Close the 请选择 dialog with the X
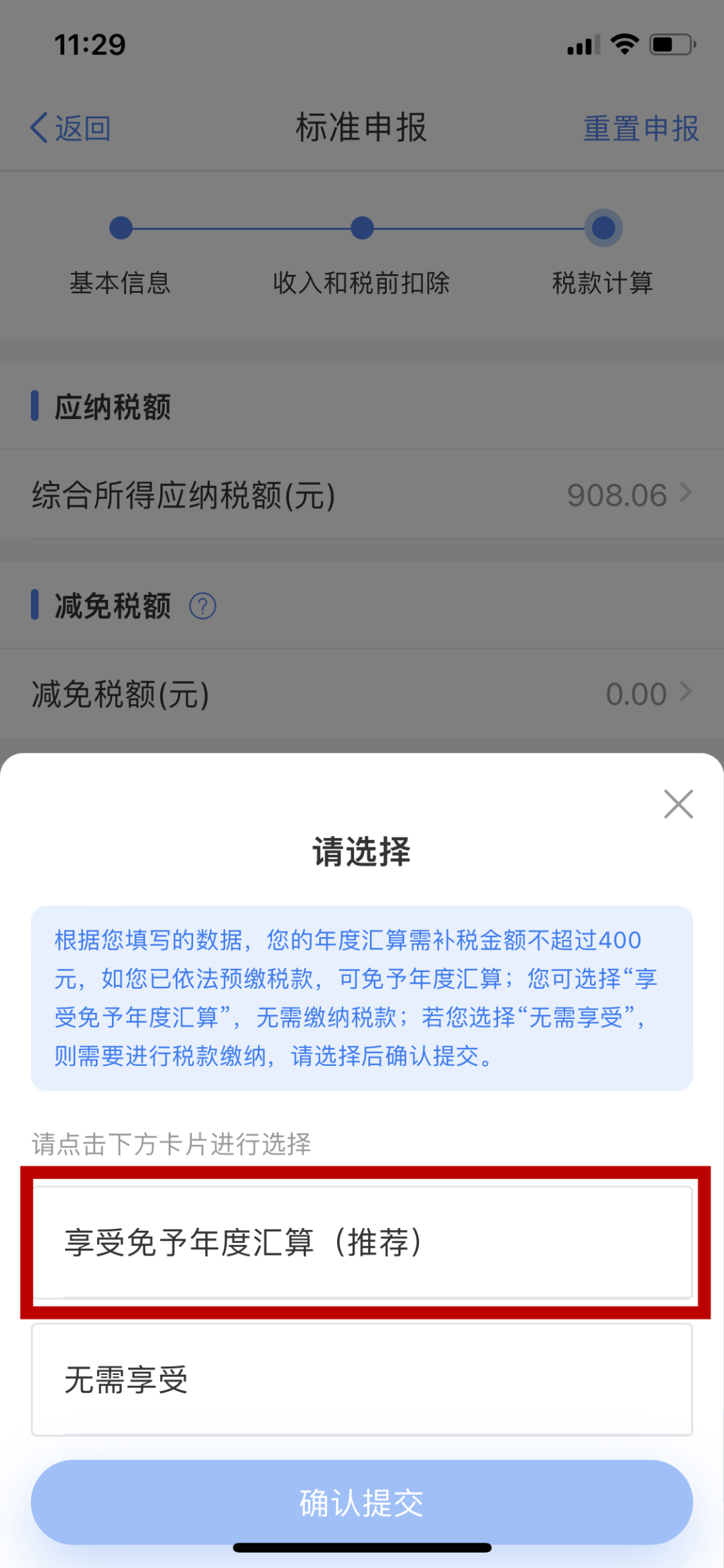Viewport: 724px width, 1568px height. coord(678,804)
